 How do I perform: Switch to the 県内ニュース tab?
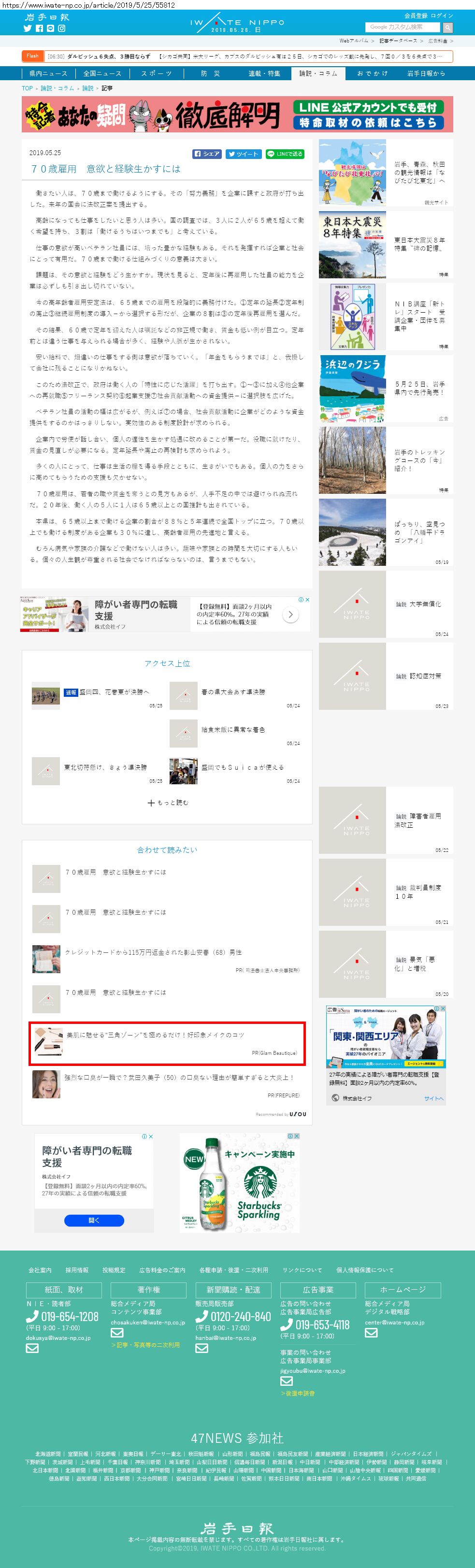click(49, 73)
